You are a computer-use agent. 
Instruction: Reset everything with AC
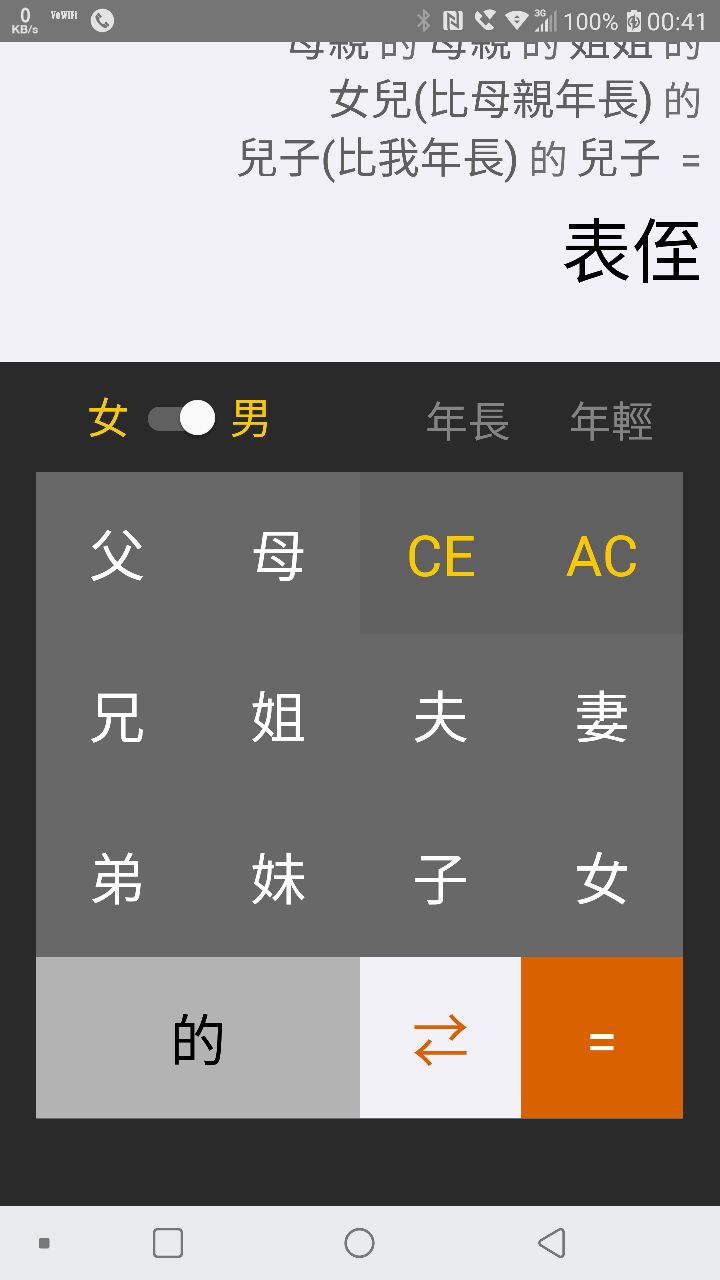(601, 555)
